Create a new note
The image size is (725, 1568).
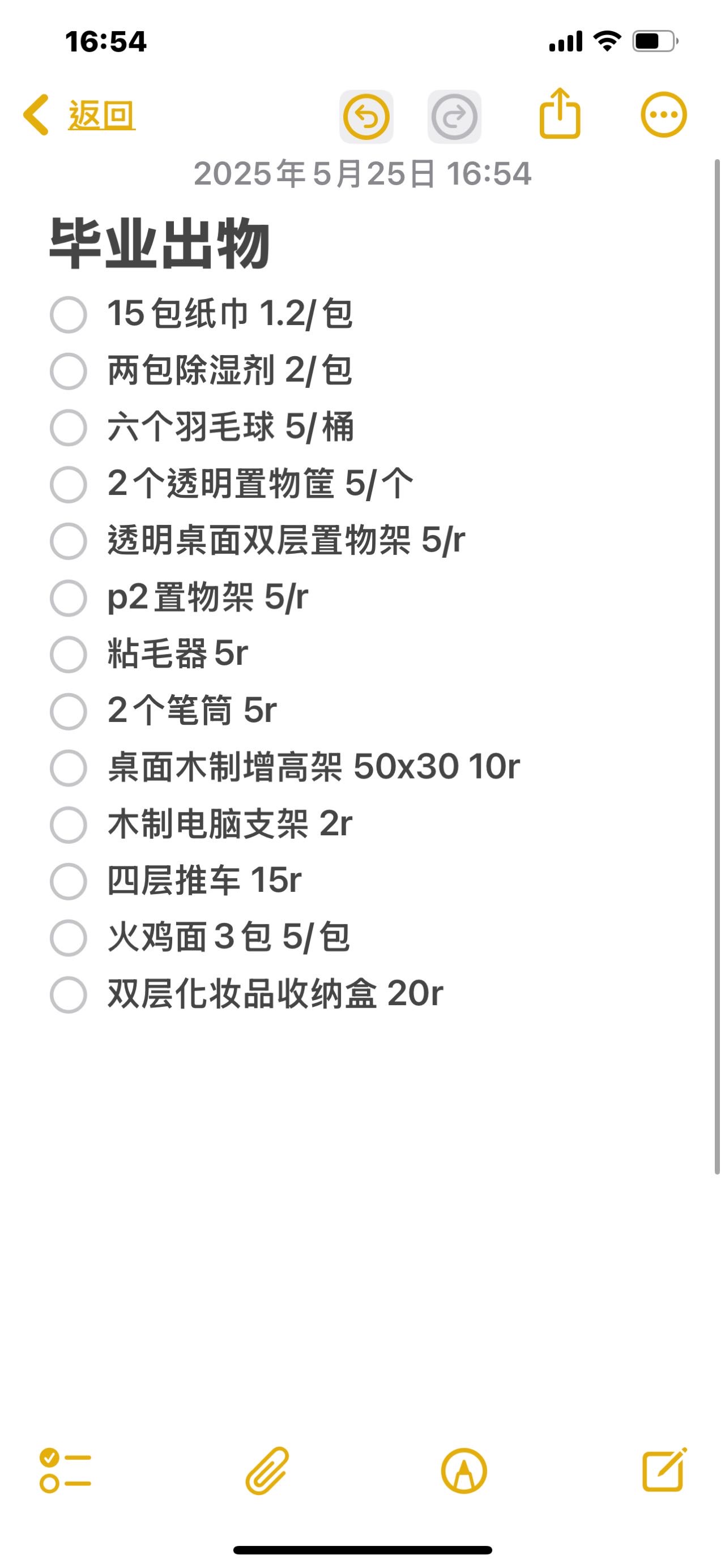(x=665, y=1469)
